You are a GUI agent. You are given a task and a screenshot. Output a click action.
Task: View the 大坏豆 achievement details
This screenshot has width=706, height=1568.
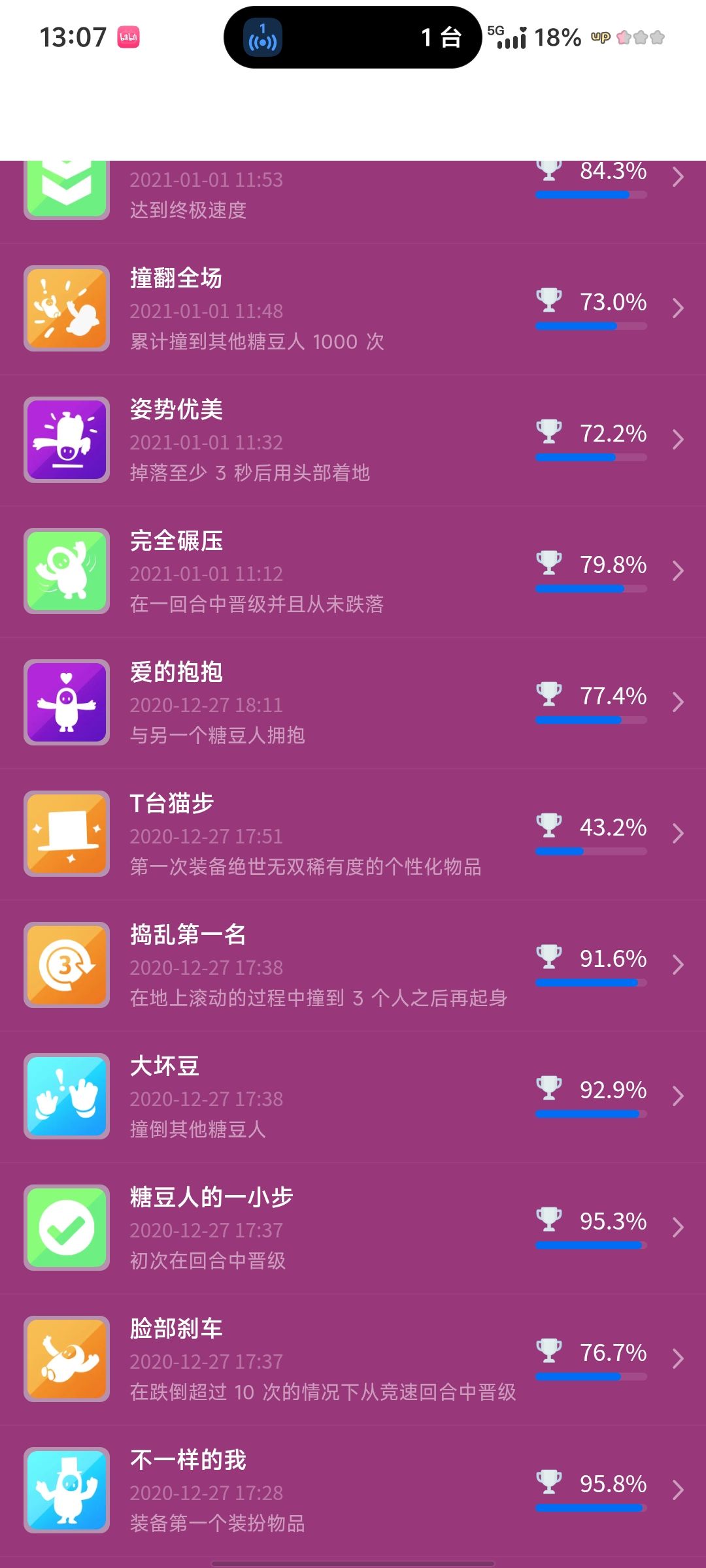click(353, 1097)
